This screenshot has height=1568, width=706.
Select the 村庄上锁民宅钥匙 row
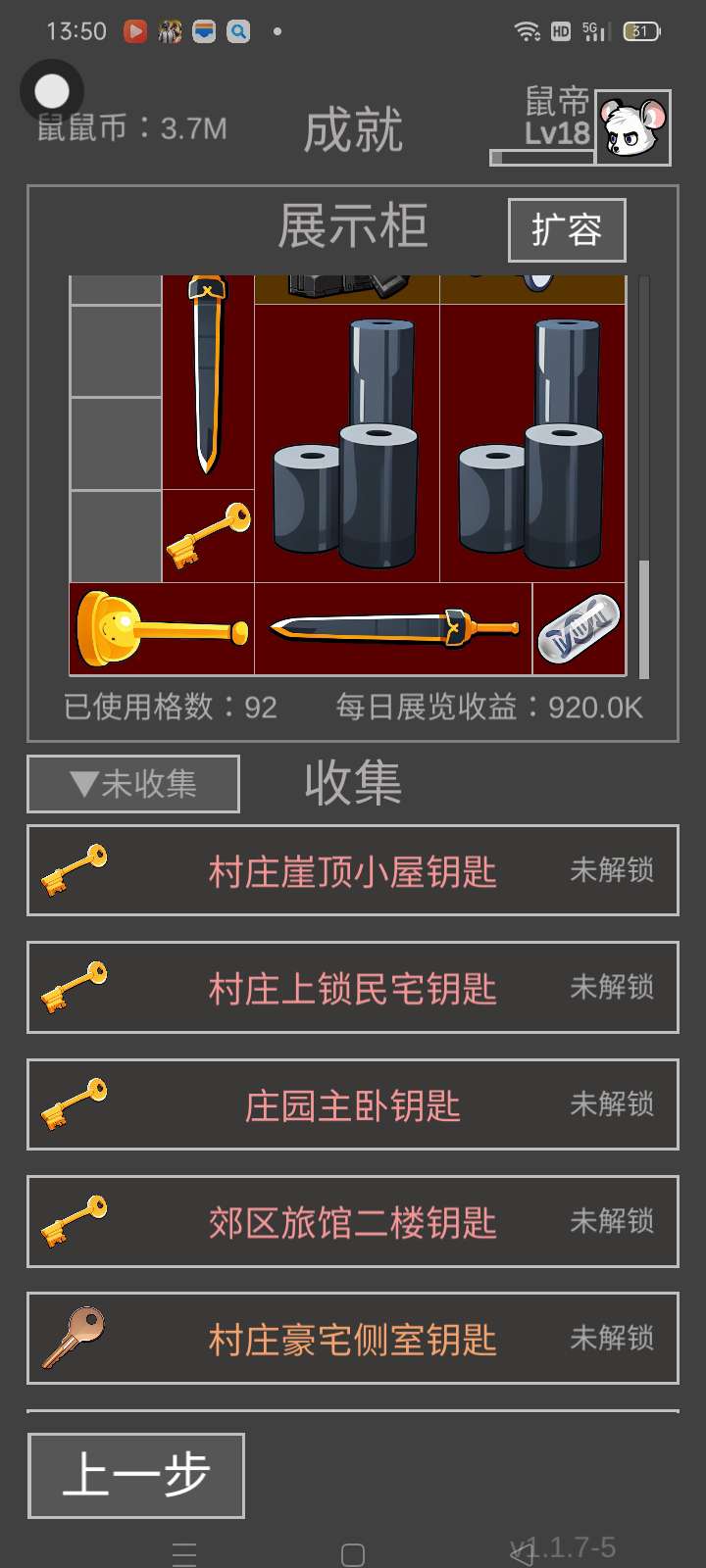(352, 988)
